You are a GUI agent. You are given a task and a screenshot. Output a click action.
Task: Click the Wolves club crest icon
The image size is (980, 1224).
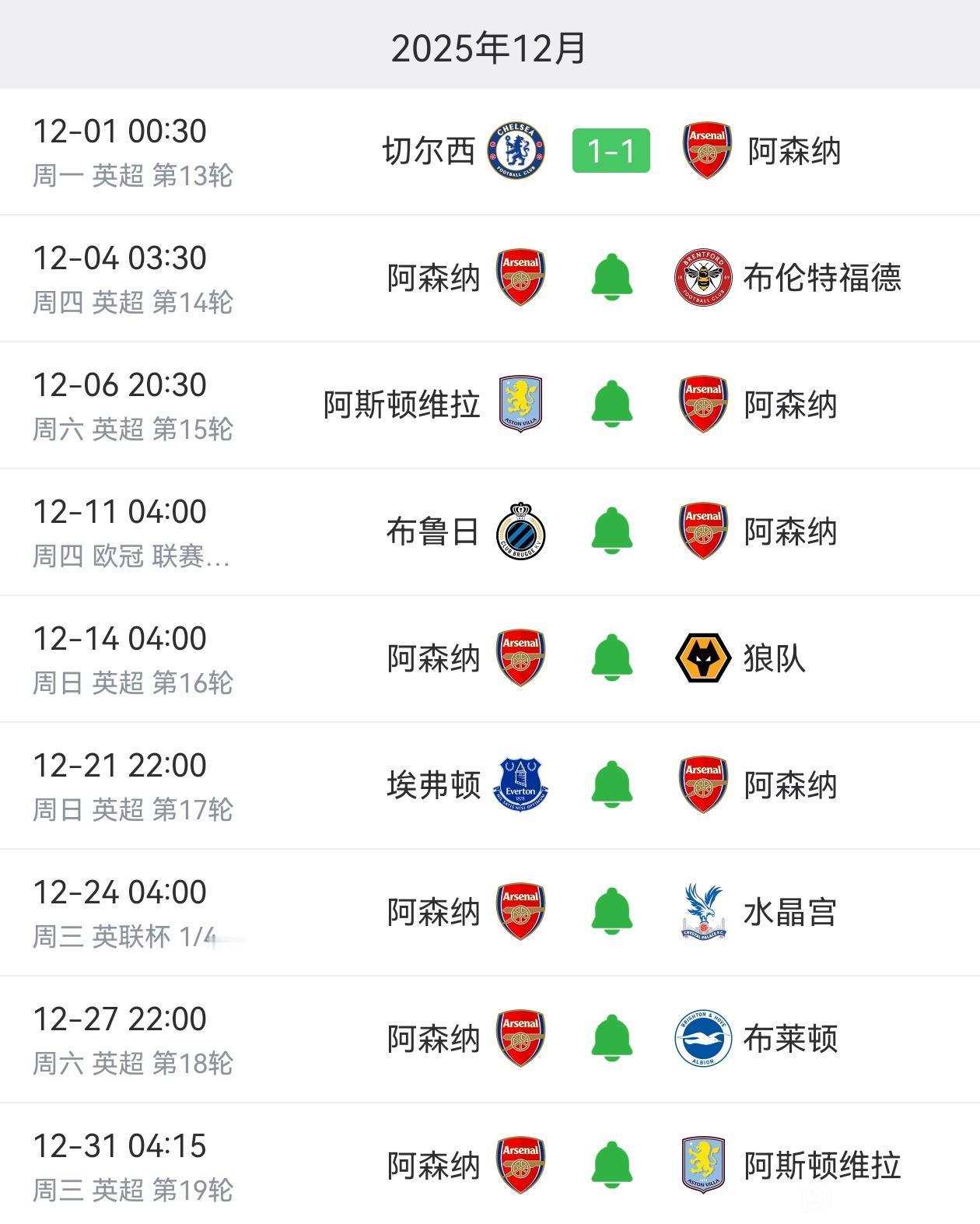coord(701,658)
